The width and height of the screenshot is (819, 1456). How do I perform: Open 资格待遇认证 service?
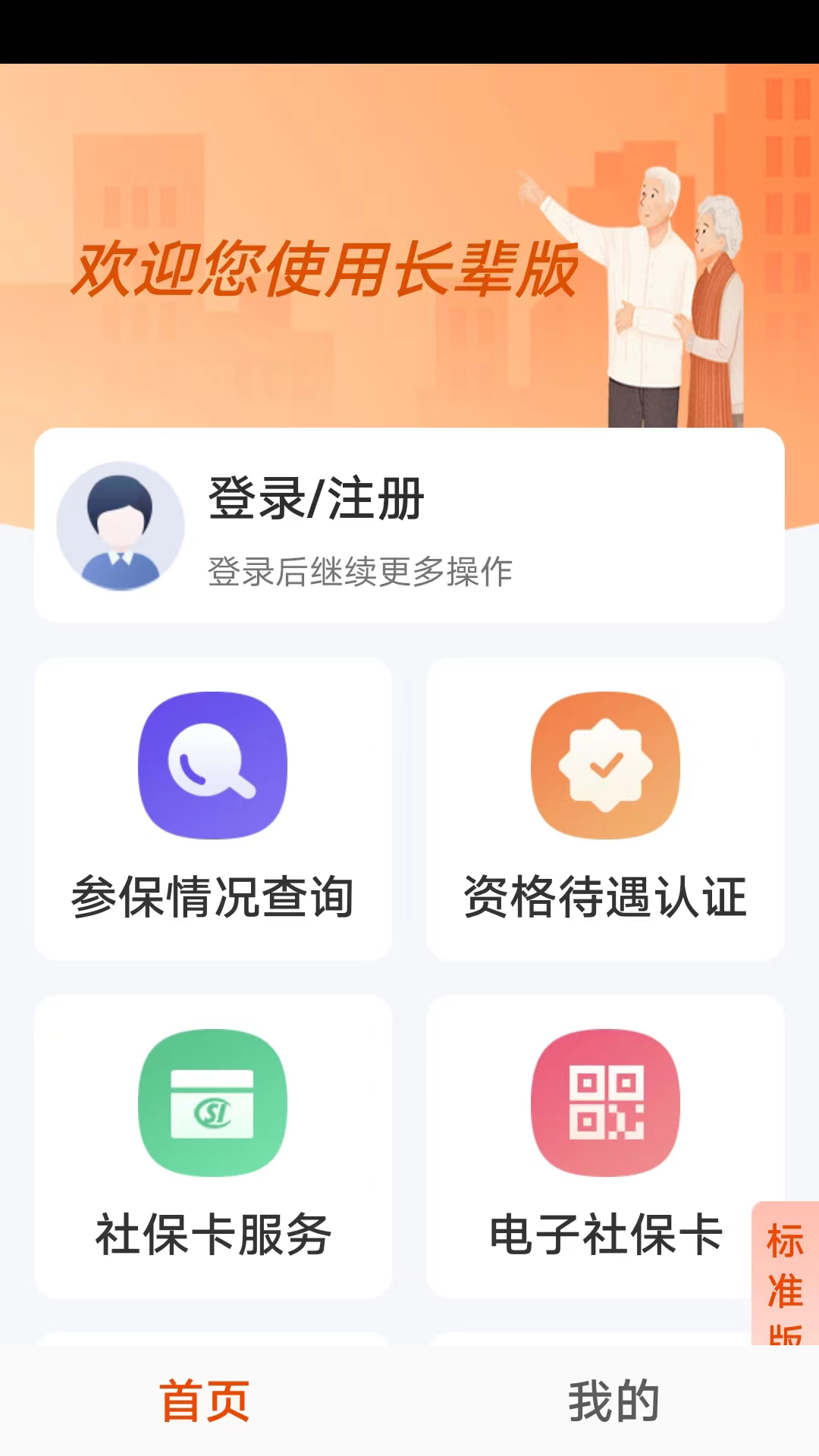tap(605, 808)
